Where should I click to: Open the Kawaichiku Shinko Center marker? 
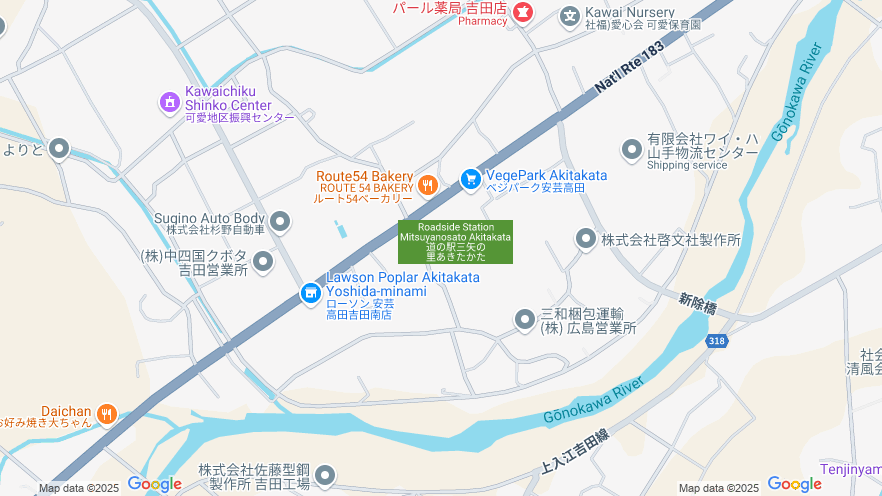tap(169, 101)
